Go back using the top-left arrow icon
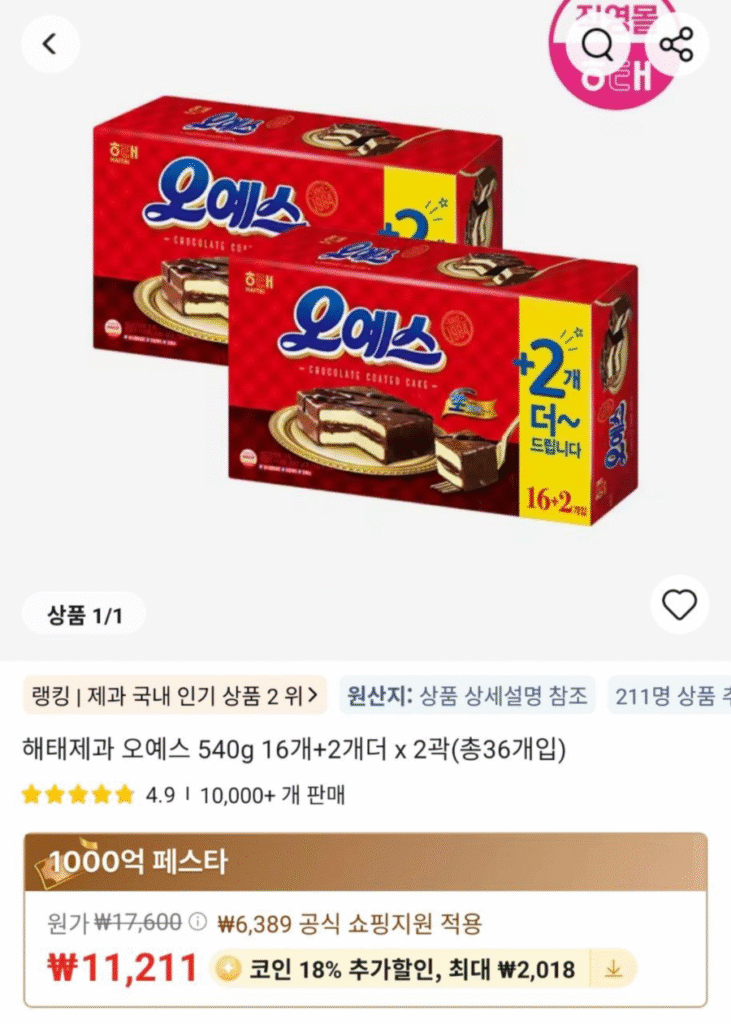The height and width of the screenshot is (1024, 731). [47, 44]
